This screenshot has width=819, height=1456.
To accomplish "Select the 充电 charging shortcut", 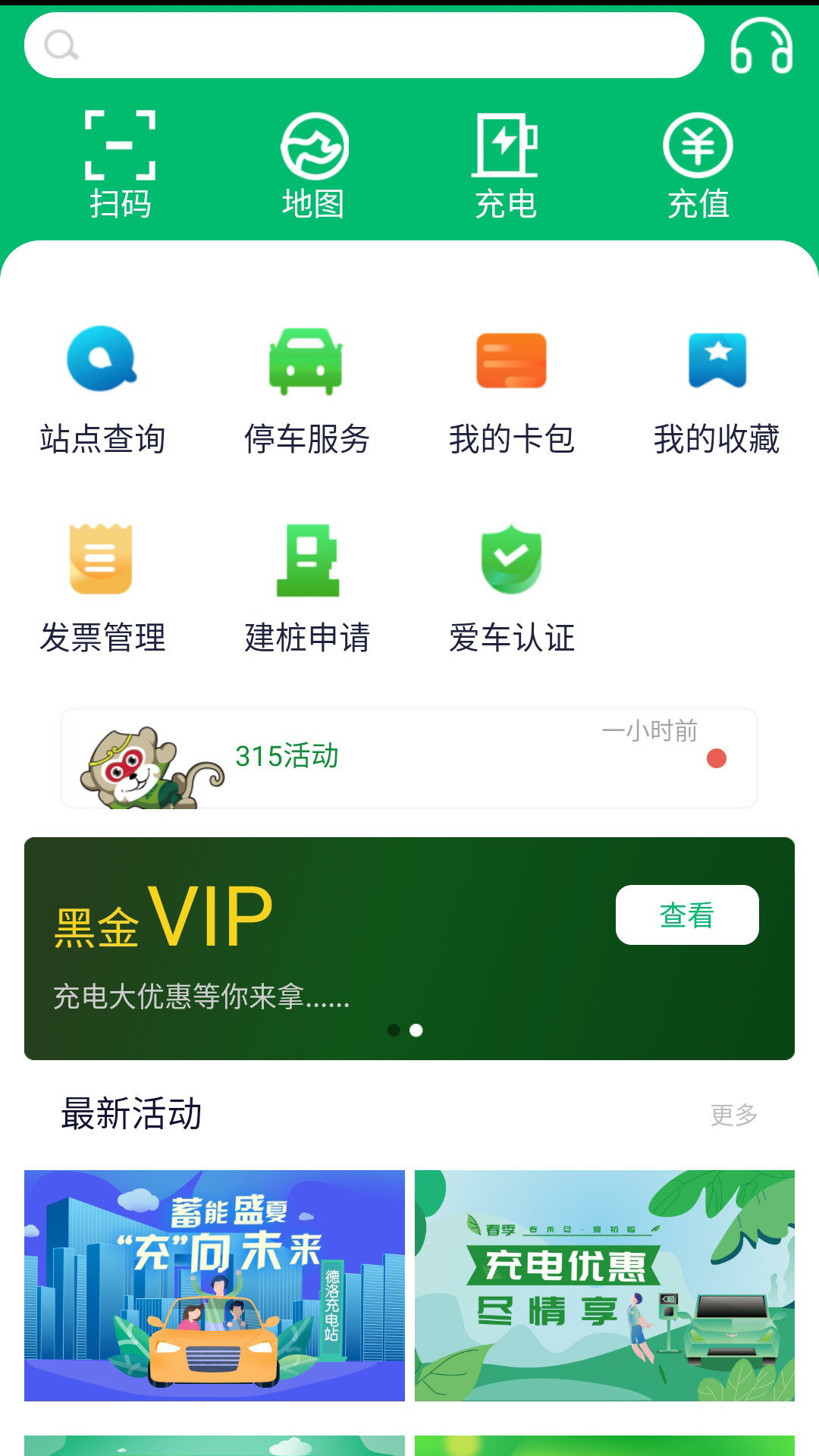I will tap(506, 165).
